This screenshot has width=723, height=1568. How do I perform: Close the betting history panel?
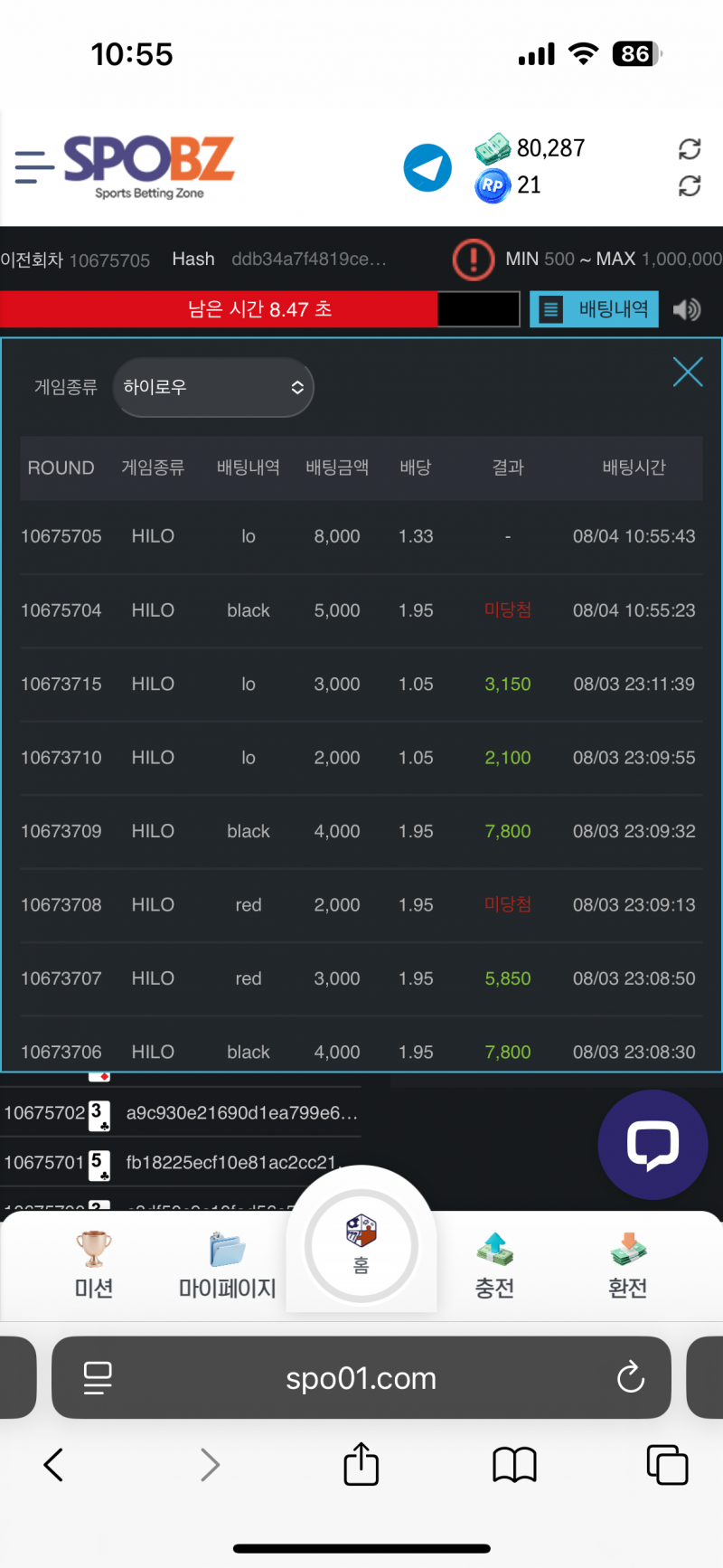688,372
